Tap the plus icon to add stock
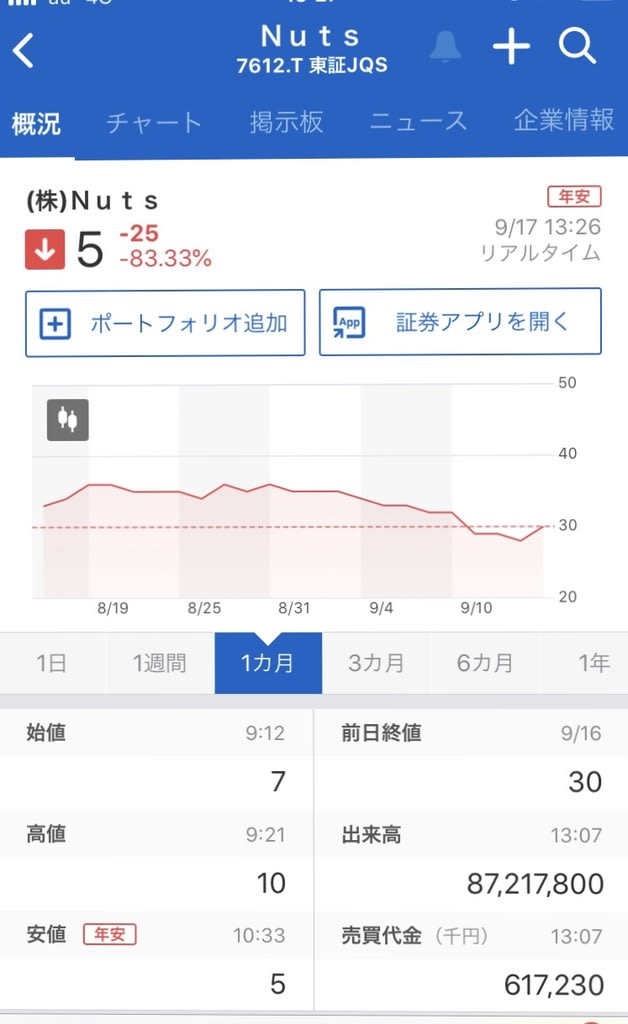Image resolution: width=628 pixels, height=1024 pixels. pos(511,47)
